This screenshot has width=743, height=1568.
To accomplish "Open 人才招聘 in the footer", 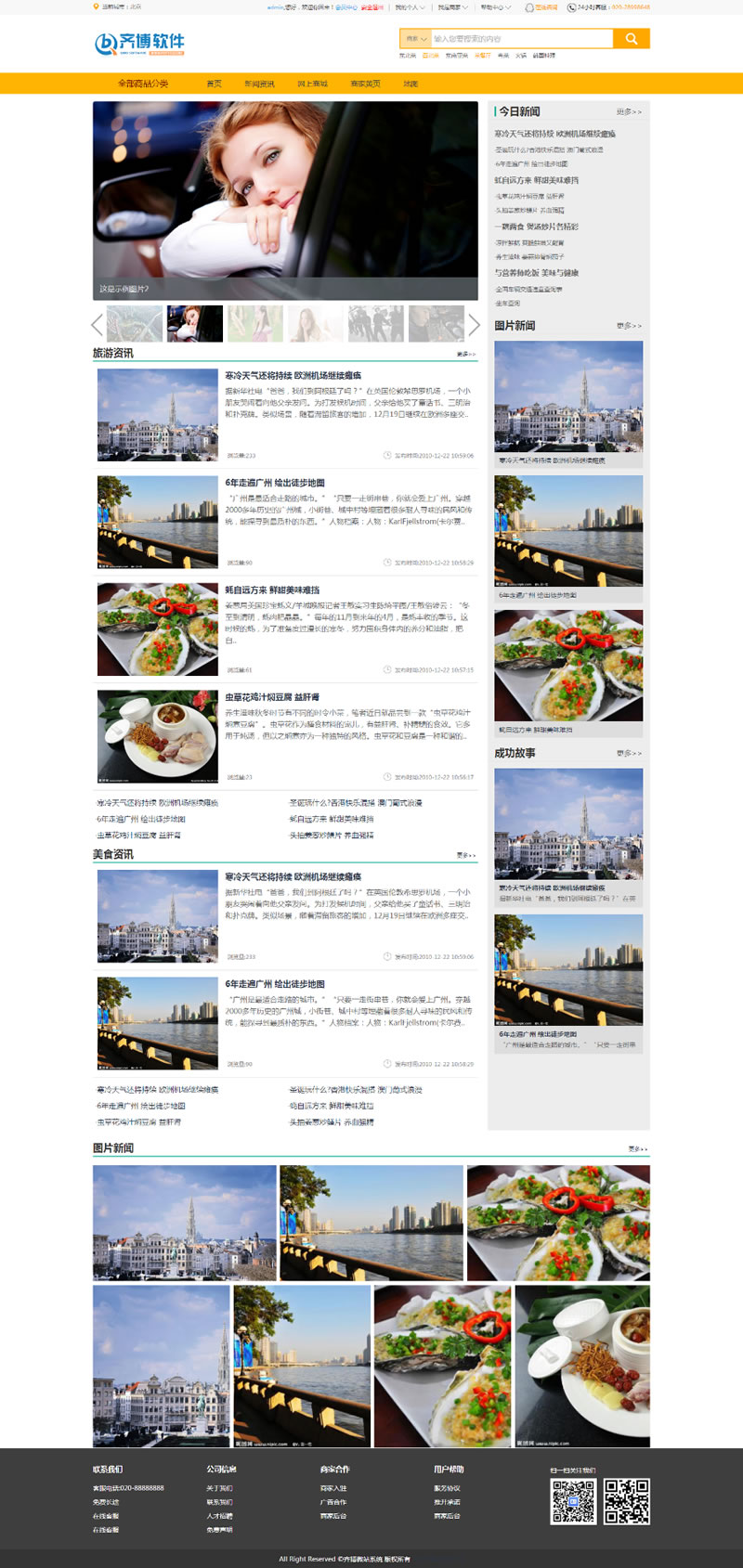I will pyautogui.click(x=219, y=1516).
